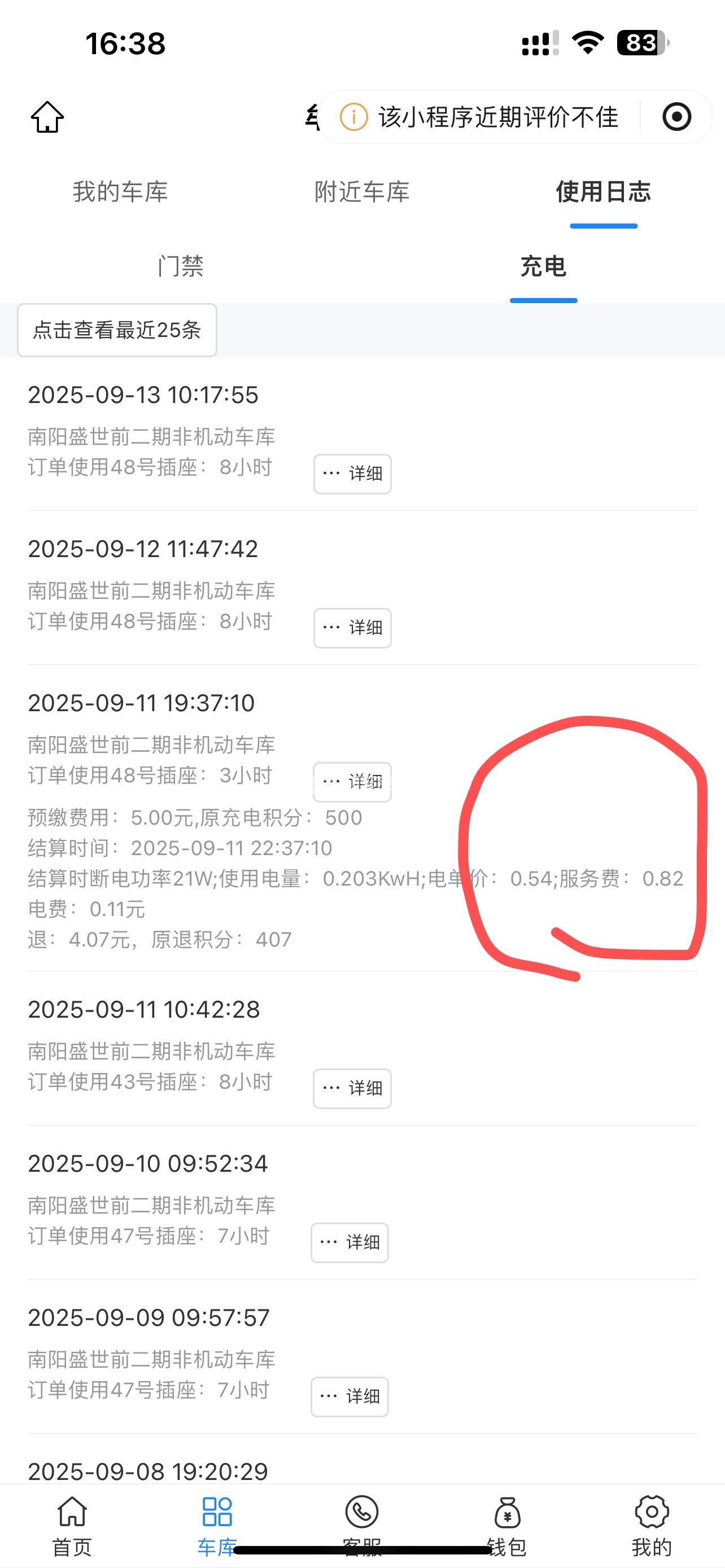Close the mini program via the circle icon
The height and width of the screenshot is (1568, 725).
click(x=676, y=117)
